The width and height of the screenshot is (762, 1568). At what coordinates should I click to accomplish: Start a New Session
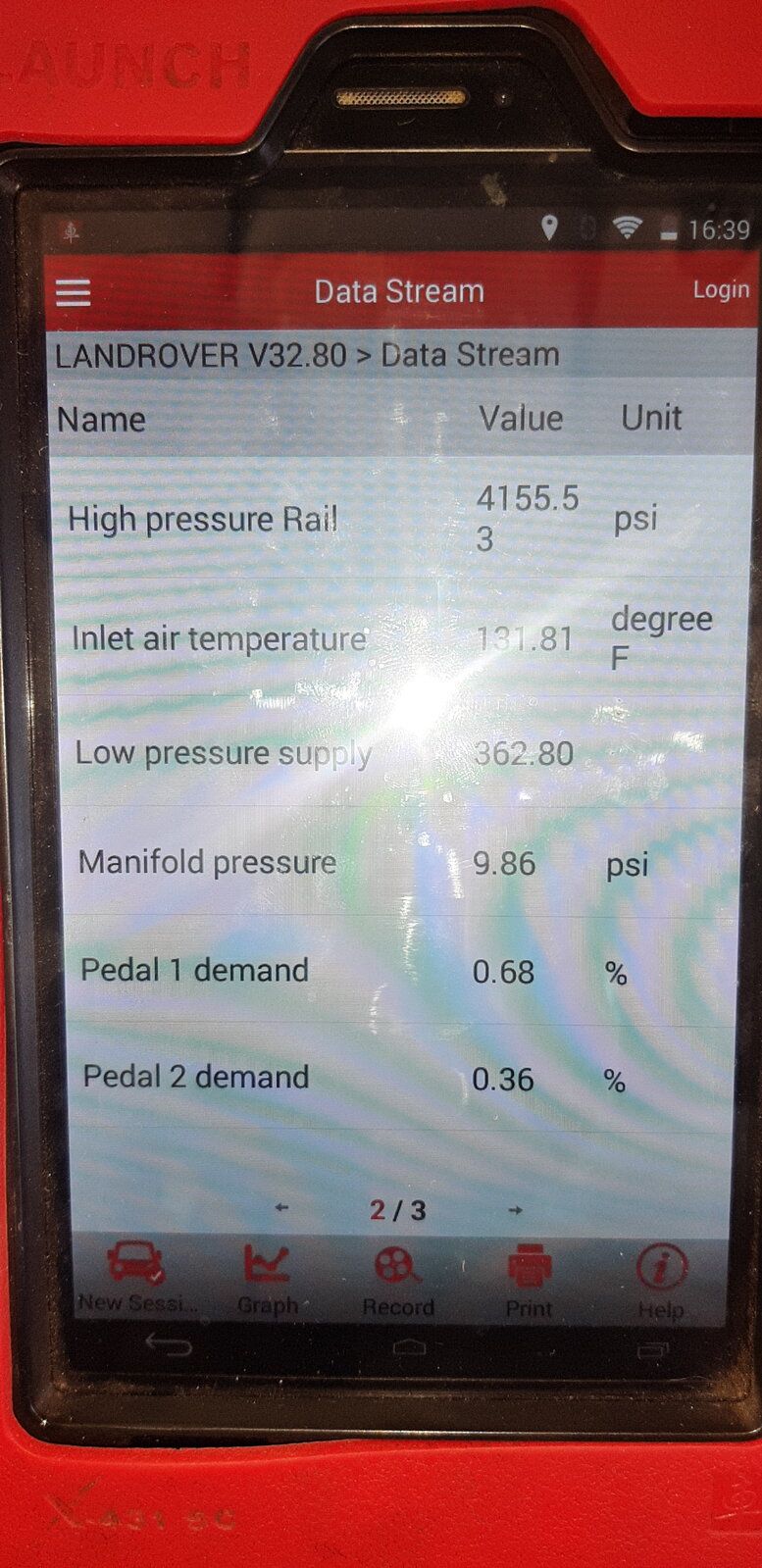click(136, 1277)
